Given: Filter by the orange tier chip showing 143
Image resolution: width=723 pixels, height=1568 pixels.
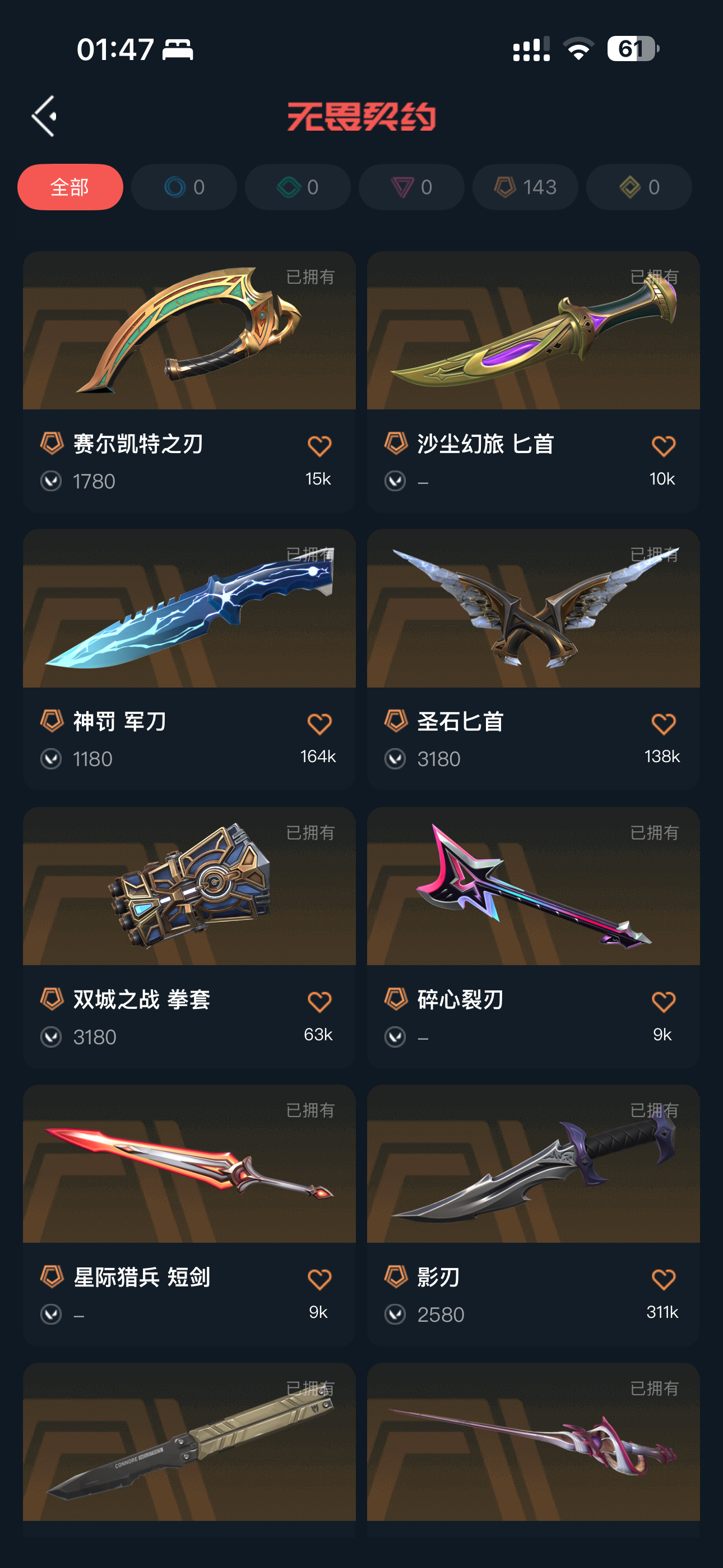Looking at the screenshot, I should tap(525, 187).
